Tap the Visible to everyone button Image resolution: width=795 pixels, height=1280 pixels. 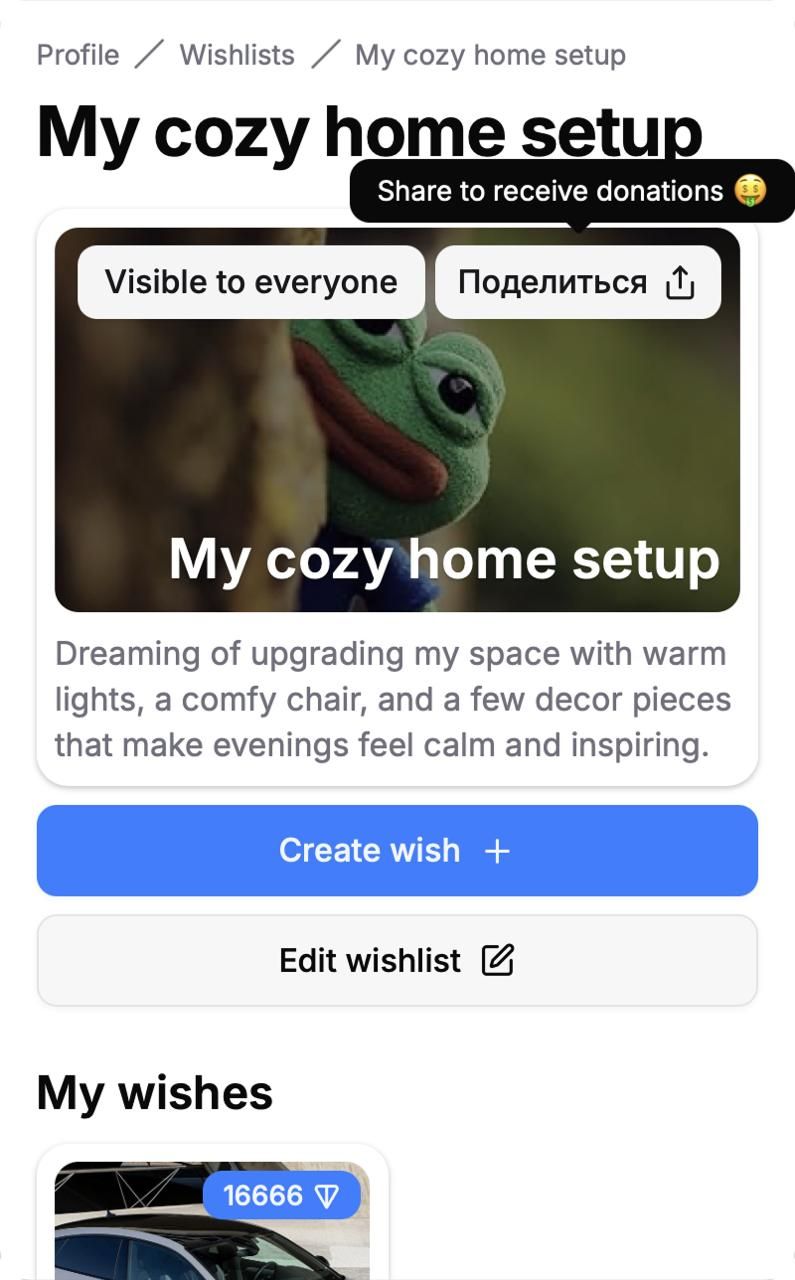[x=251, y=282]
